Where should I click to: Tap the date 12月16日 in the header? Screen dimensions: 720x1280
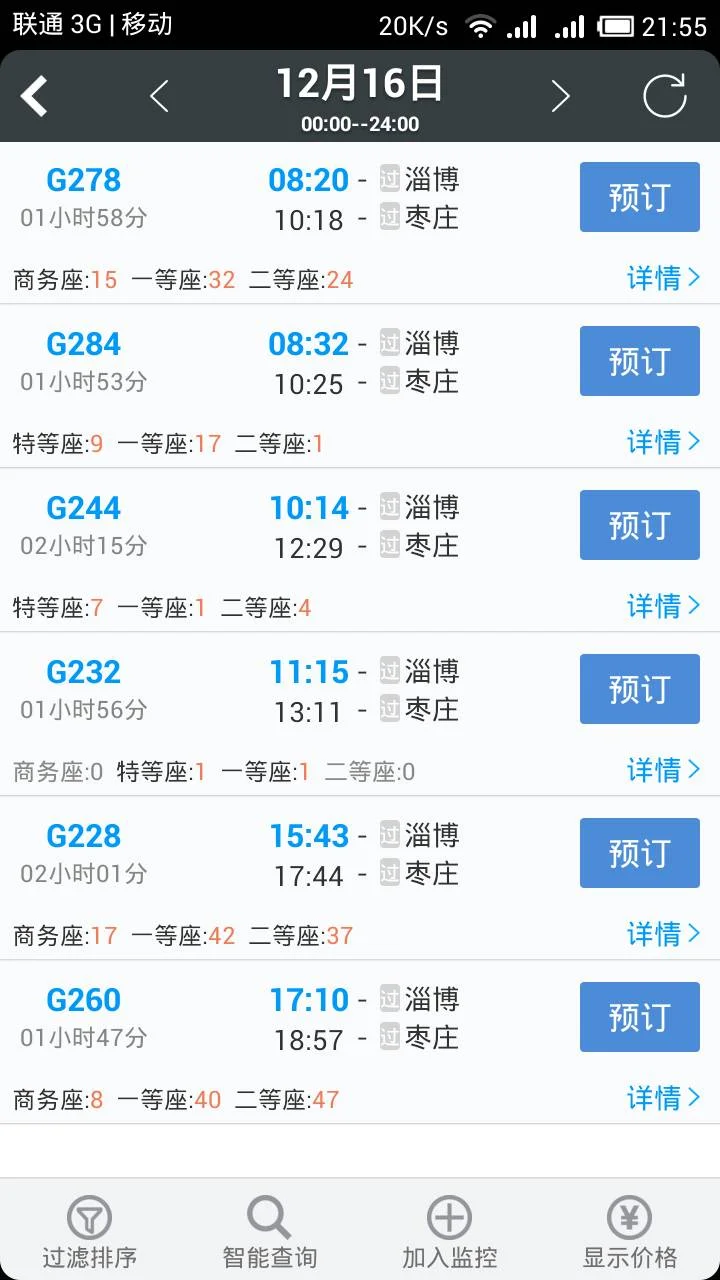click(360, 85)
